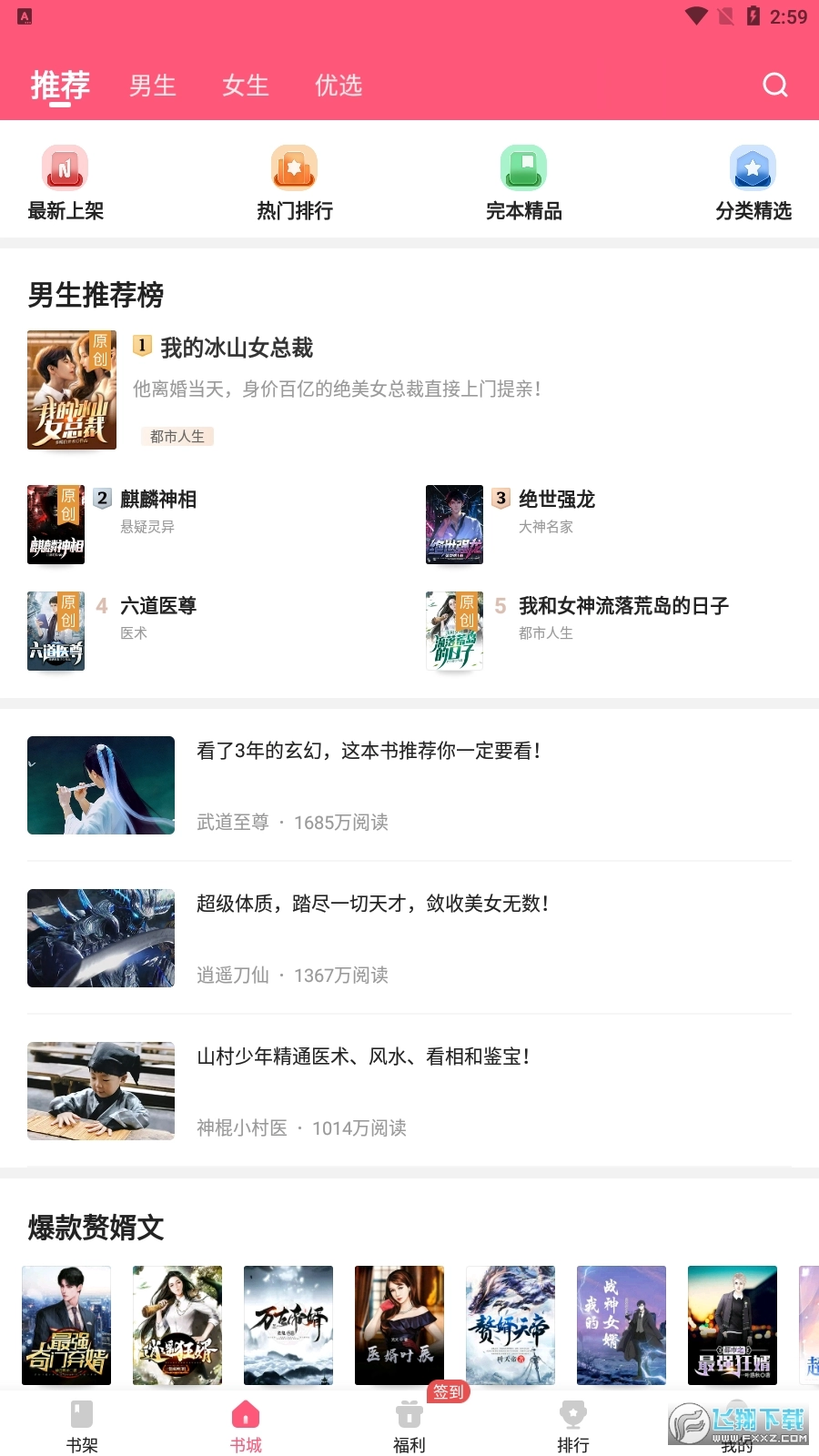
Task: Switch to the 优选 tab
Action: pyautogui.click(x=339, y=86)
